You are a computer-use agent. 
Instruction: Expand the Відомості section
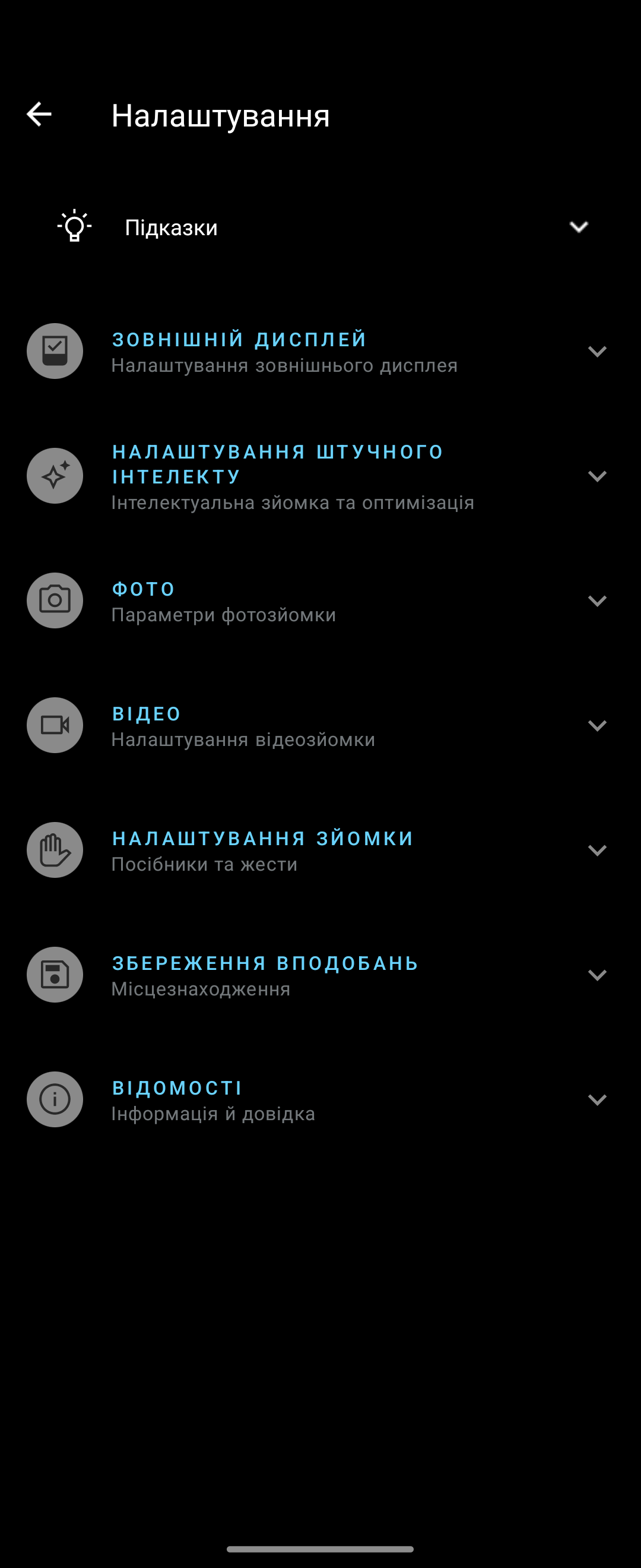tap(596, 1100)
